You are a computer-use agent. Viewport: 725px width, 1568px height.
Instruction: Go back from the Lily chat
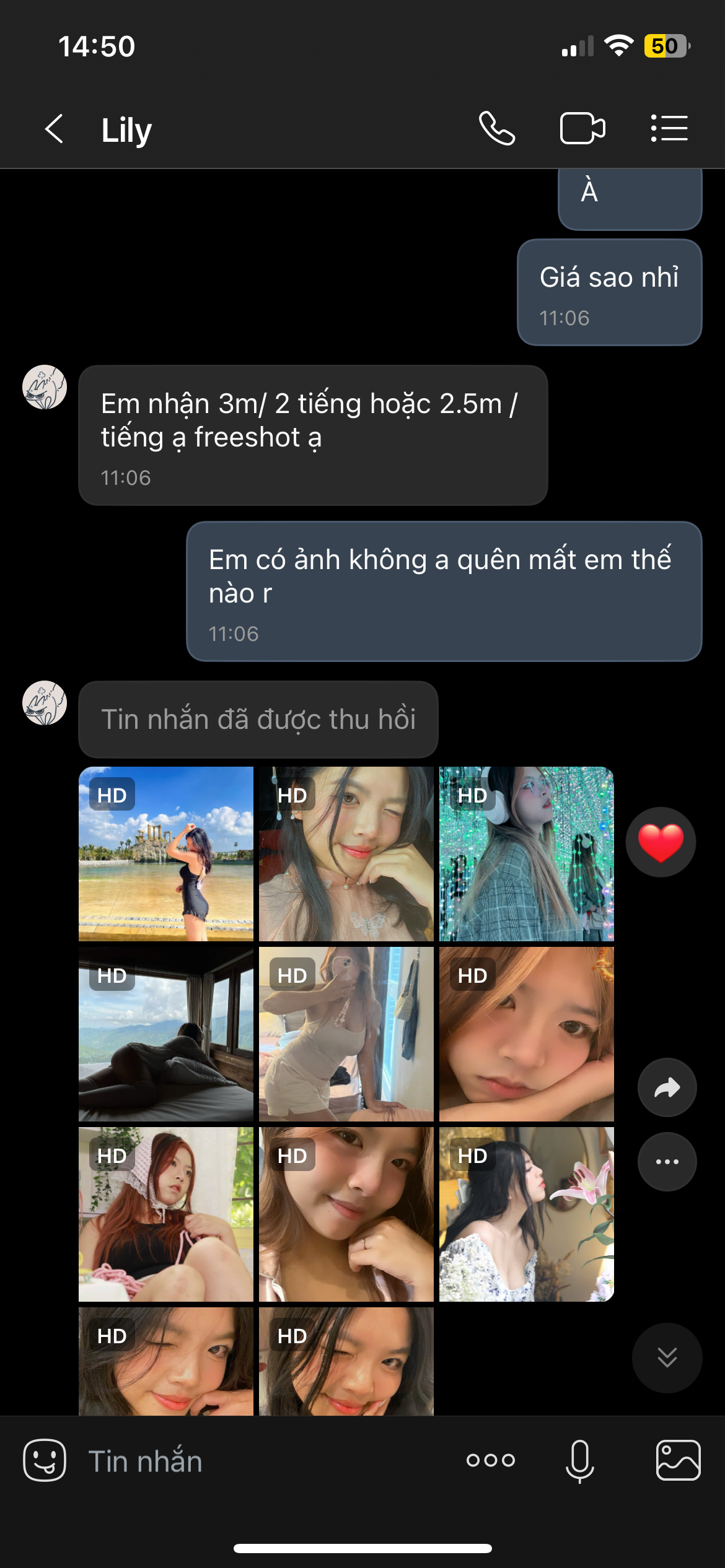pos(55,129)
